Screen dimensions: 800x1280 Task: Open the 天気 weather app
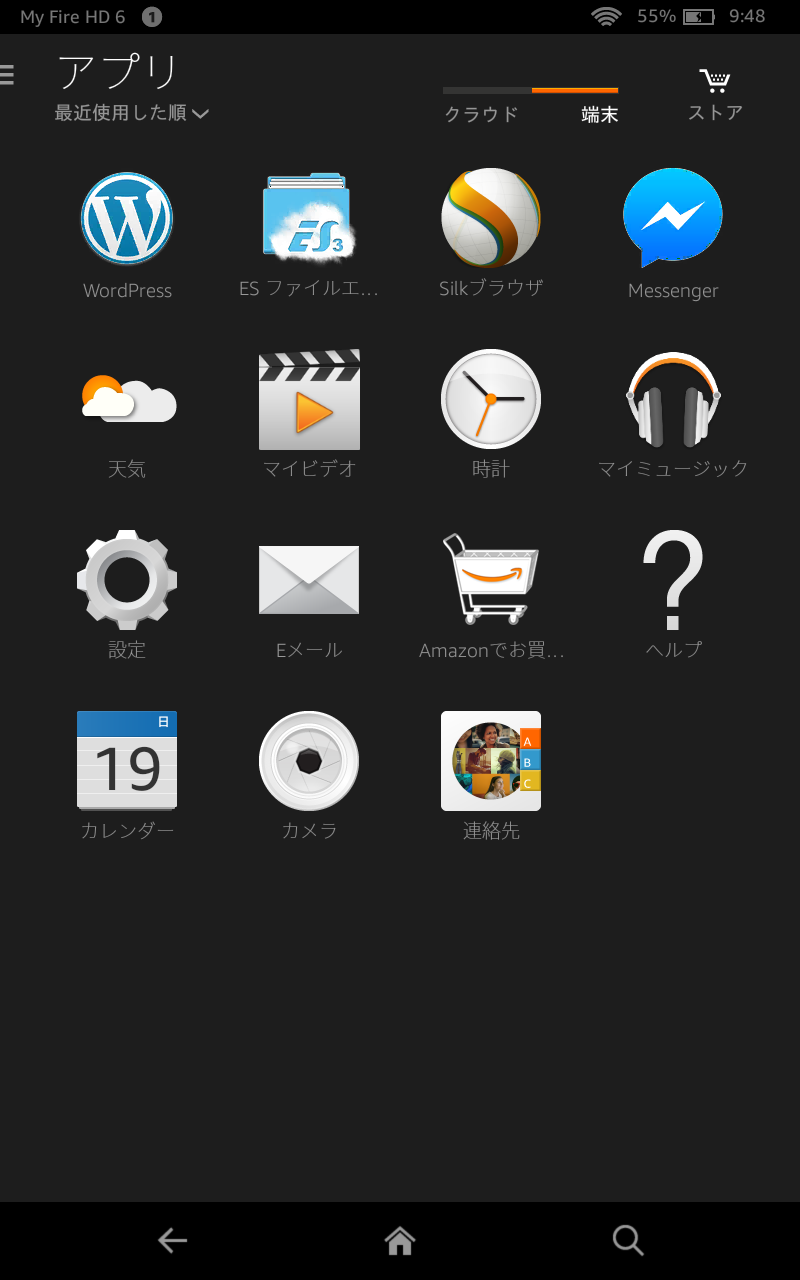coord(127,400)
